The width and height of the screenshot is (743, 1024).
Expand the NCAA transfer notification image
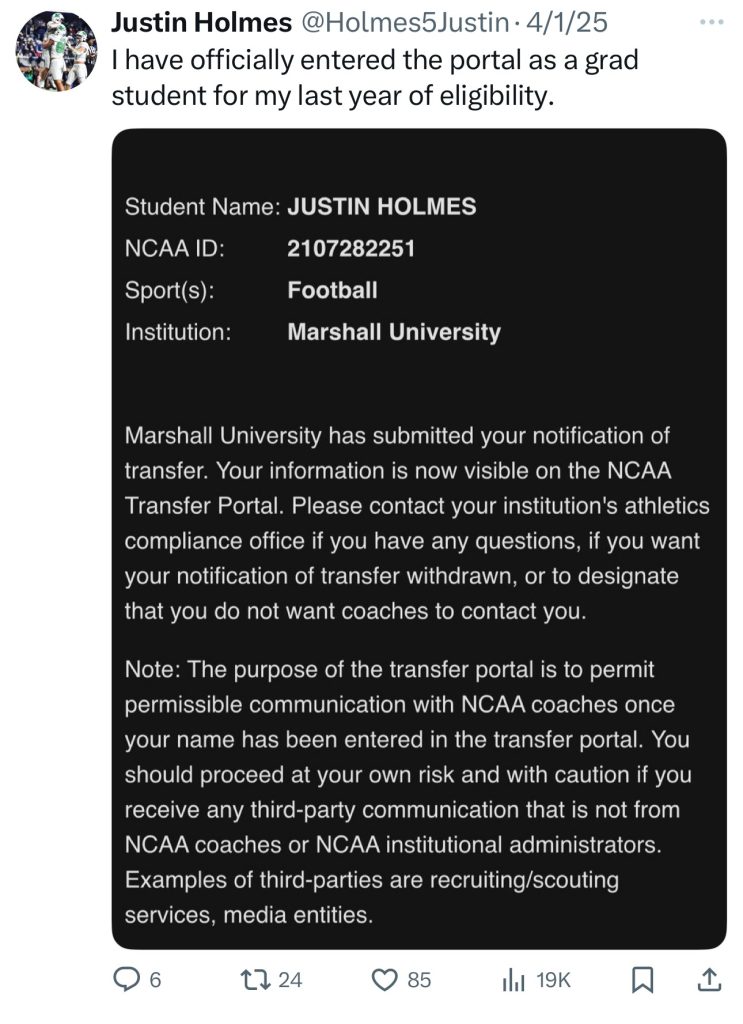coord(419,538)
